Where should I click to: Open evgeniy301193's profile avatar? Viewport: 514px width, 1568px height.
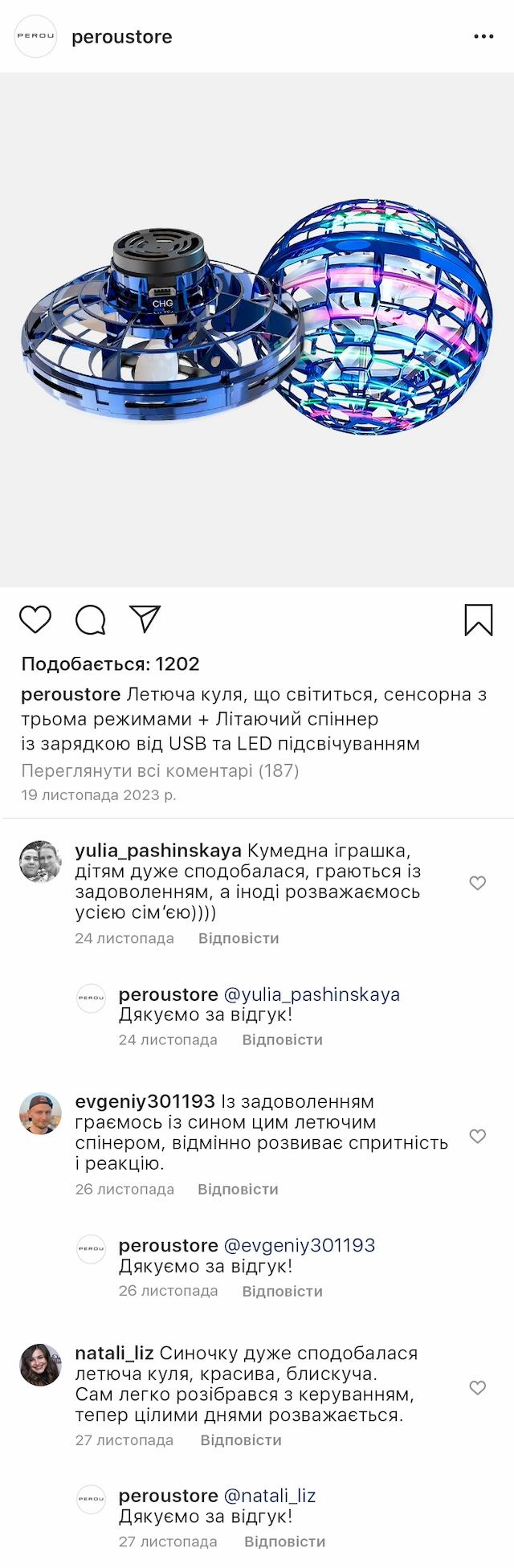[40, 1113]
